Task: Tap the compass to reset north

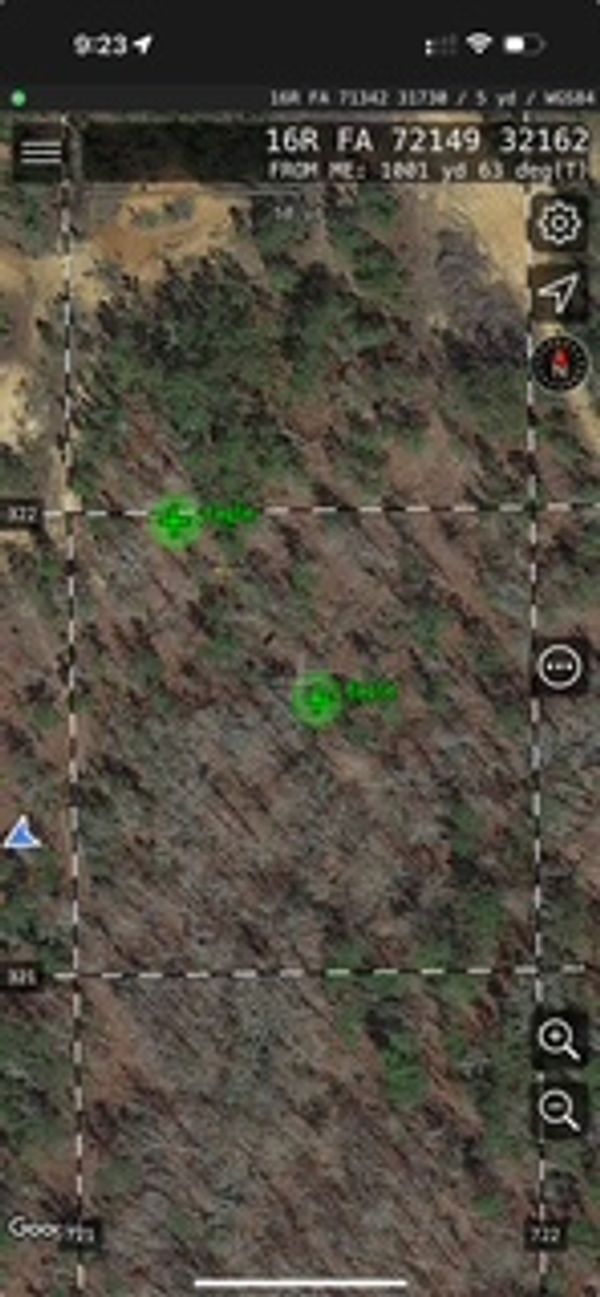Action: (560, 362)
